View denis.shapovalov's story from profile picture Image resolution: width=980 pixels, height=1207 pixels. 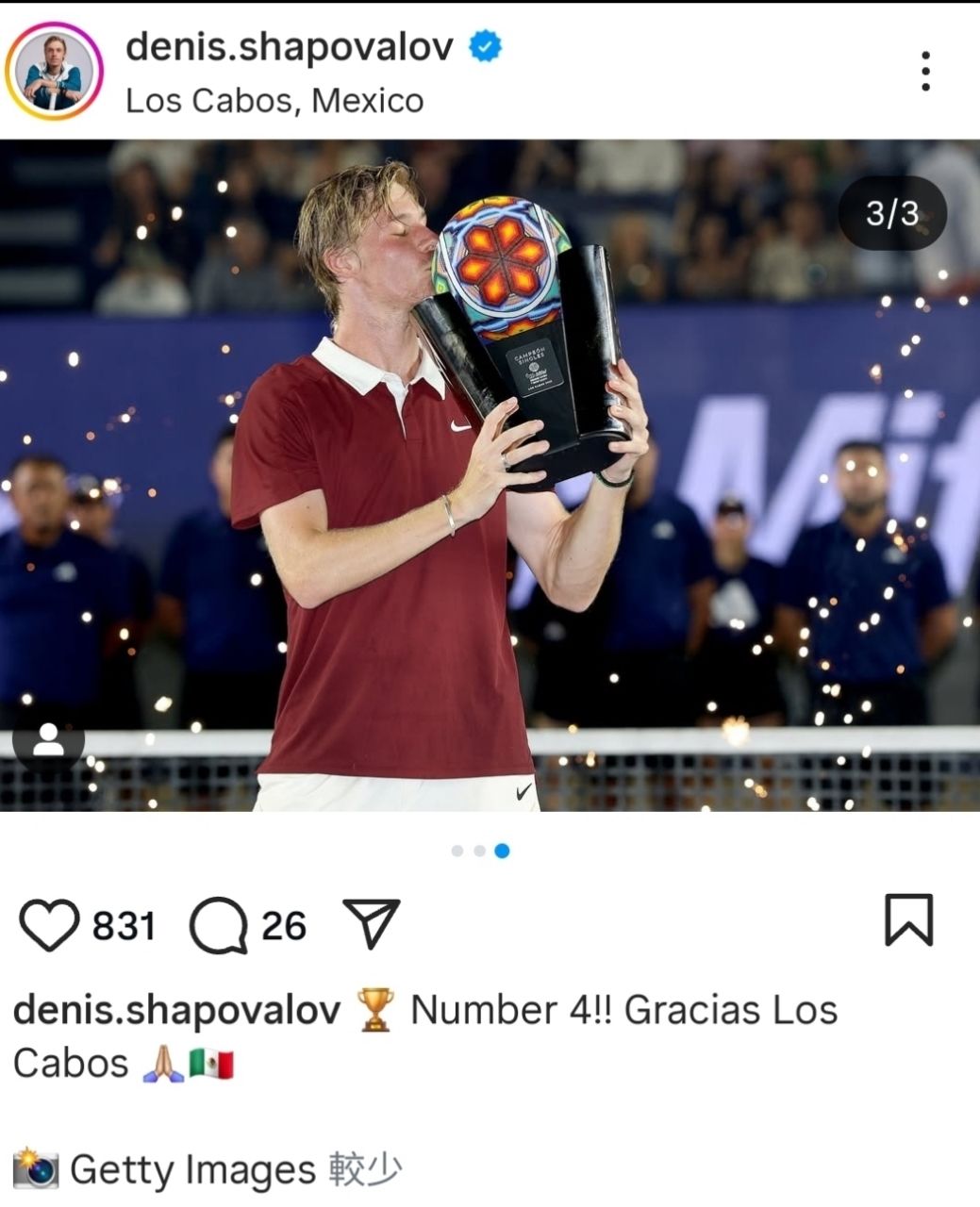click(x=54, y=72)
